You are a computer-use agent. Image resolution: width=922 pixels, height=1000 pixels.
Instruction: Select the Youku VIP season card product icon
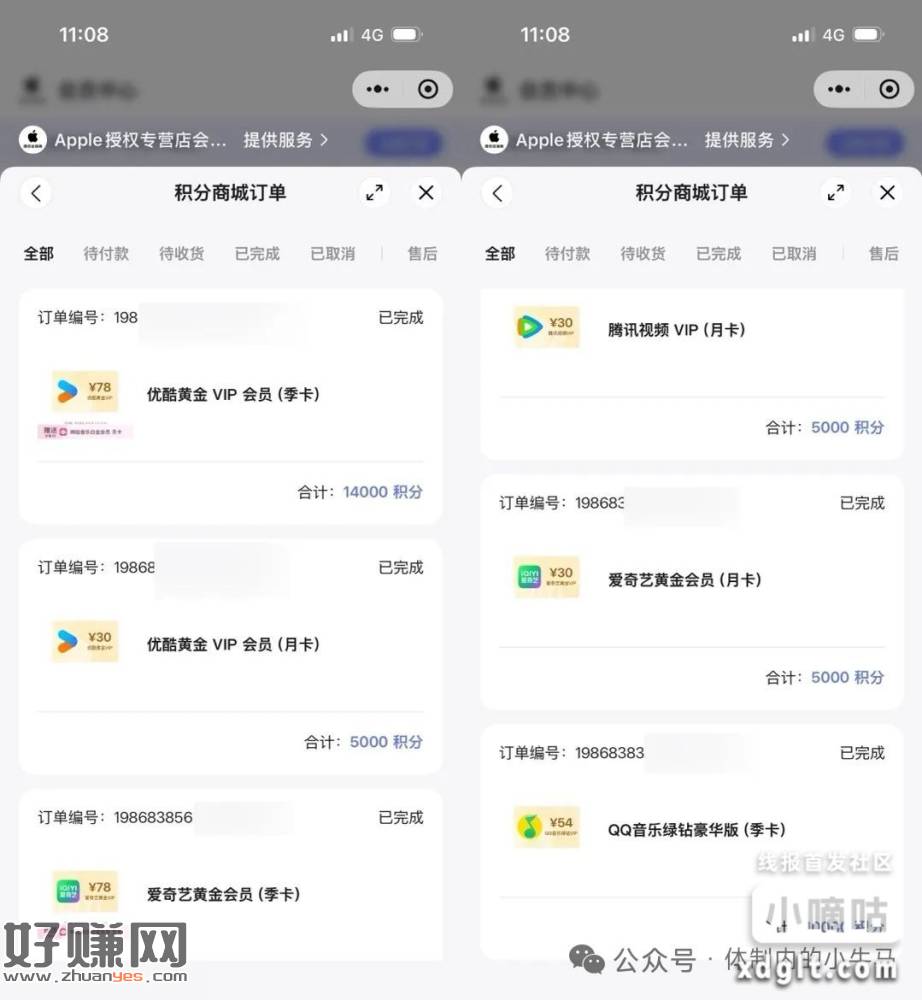click(84, 391)
